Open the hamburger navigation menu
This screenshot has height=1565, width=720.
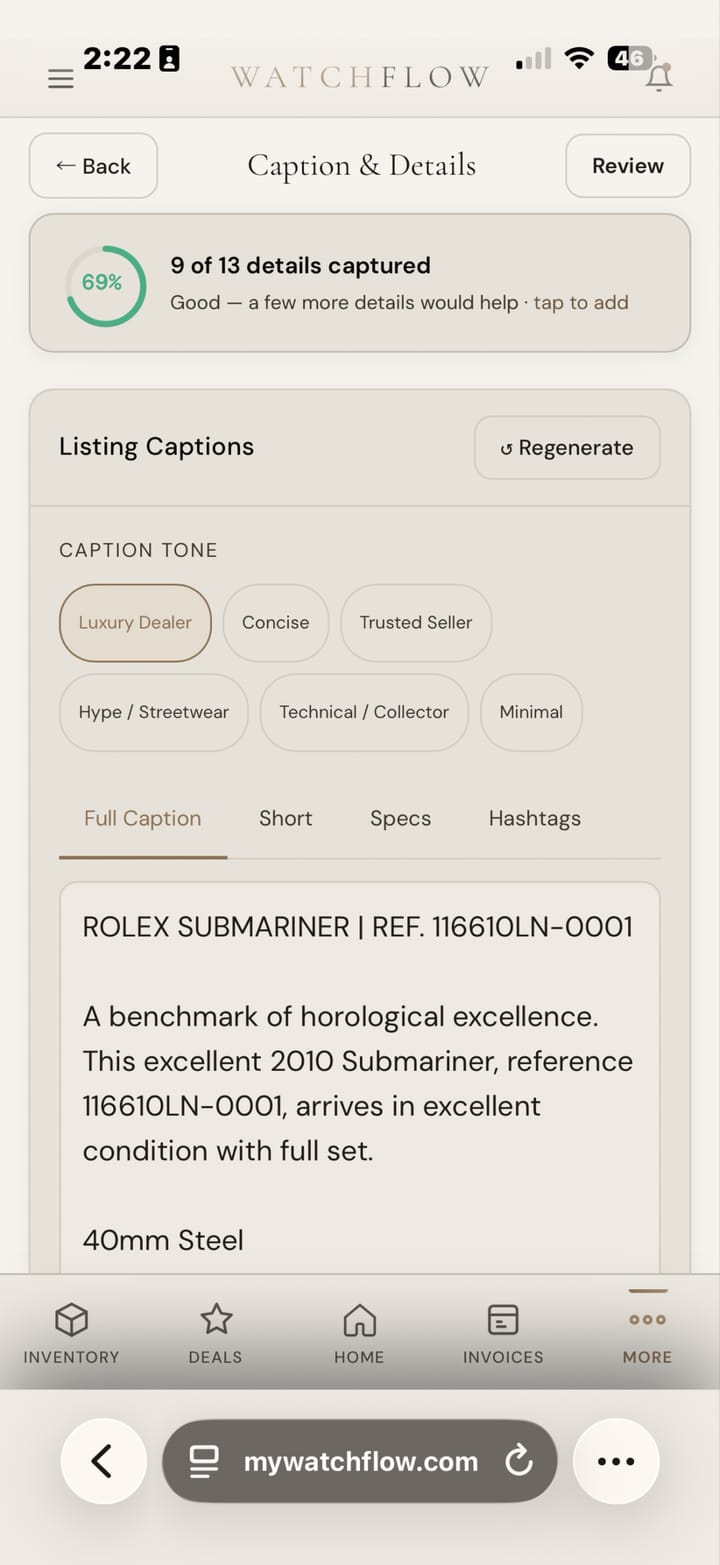click(x=60, y=78)
